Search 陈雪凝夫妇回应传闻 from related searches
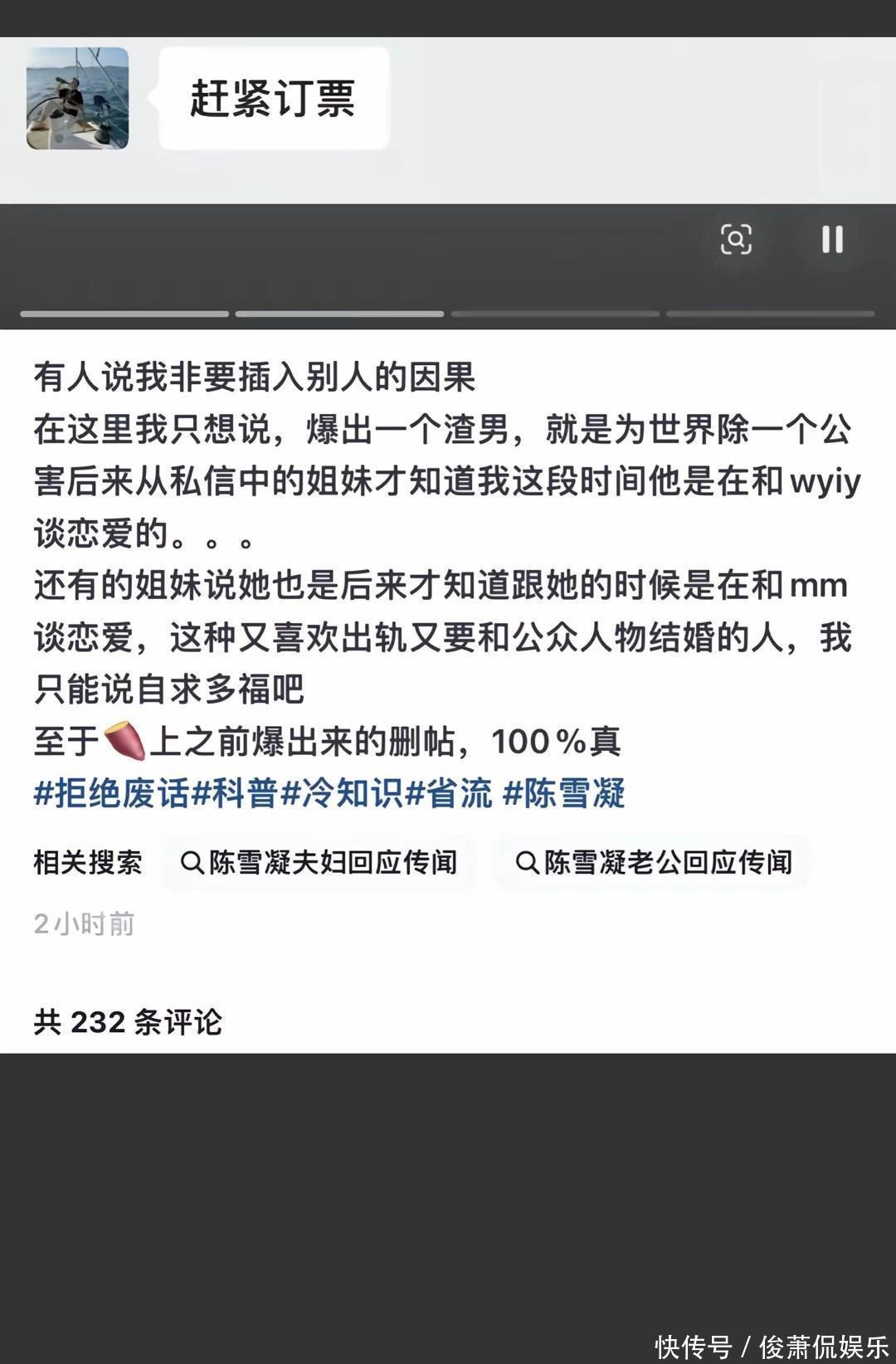This screenshot has width=896, height=1364. 319,863
